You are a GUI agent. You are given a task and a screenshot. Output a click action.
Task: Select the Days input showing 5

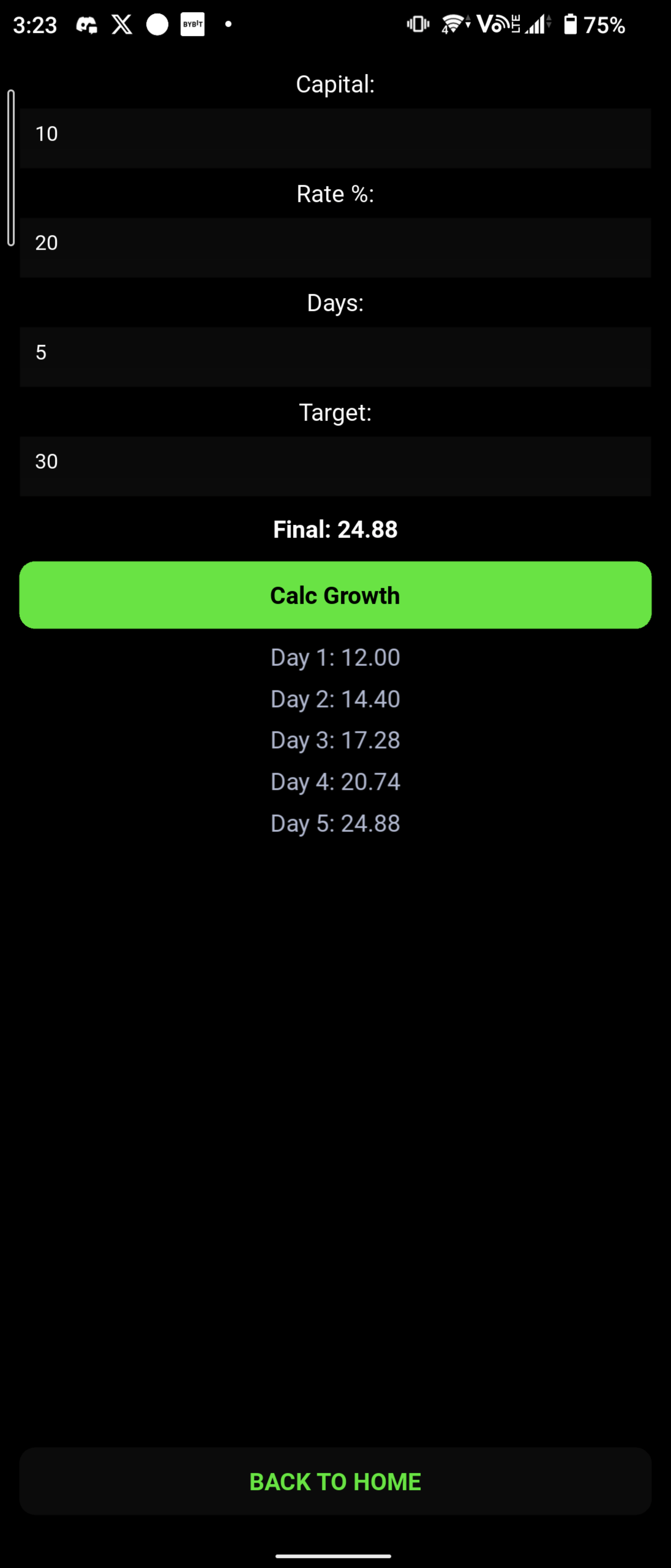[x=335, y=357]
